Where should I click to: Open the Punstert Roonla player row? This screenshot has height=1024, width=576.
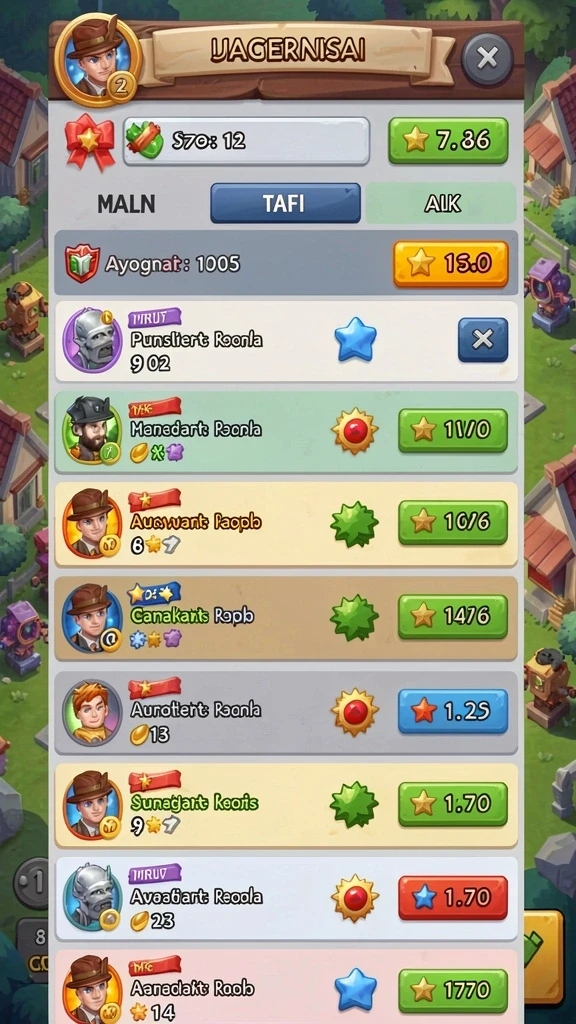(286, 341)
